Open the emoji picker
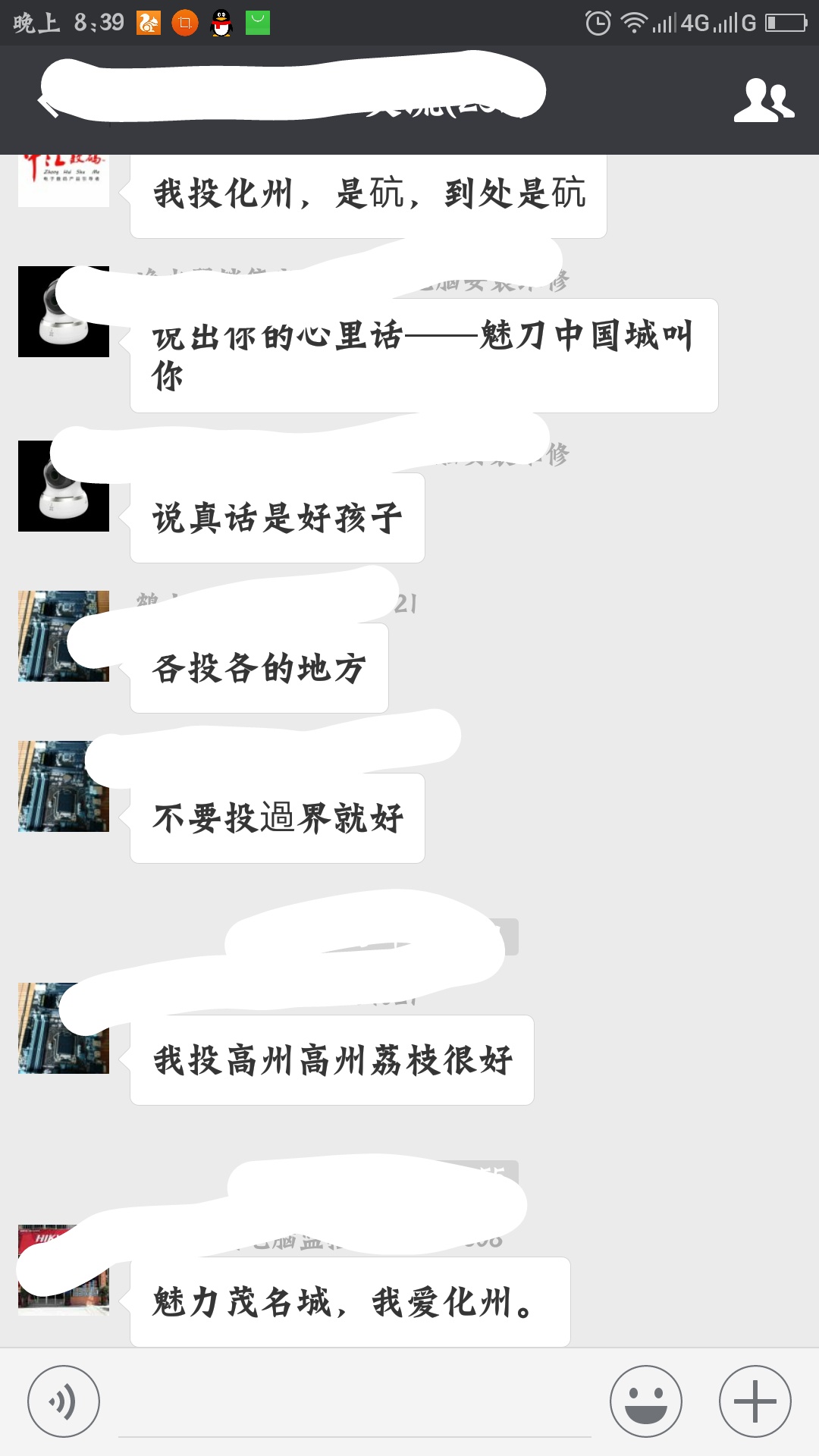 [646, 1401]
